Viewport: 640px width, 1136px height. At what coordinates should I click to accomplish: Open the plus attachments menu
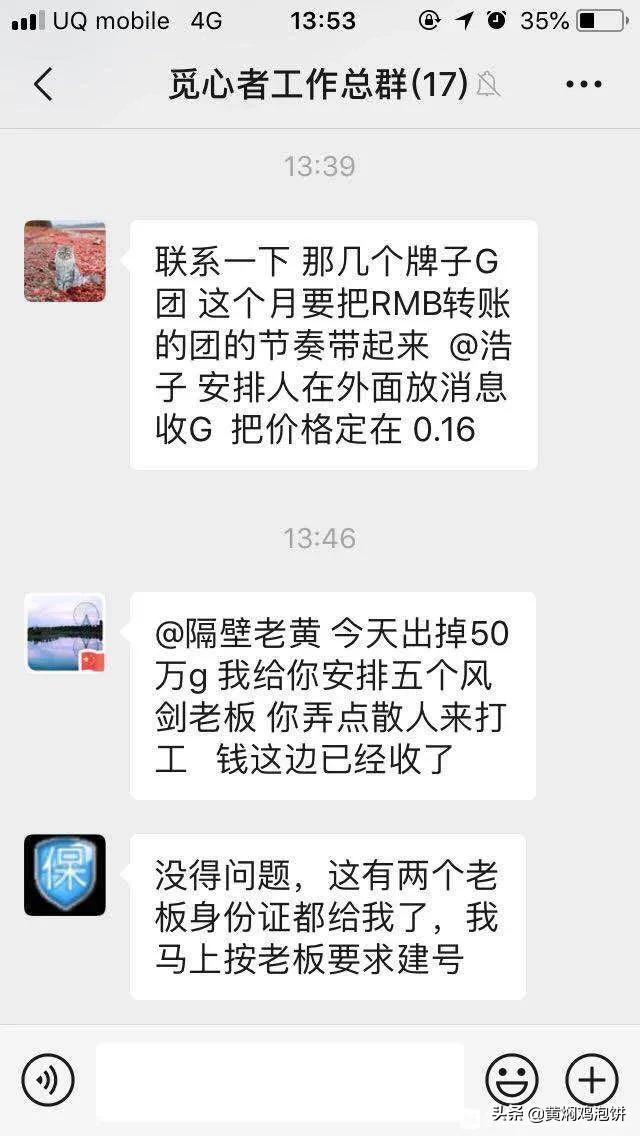592,1080
